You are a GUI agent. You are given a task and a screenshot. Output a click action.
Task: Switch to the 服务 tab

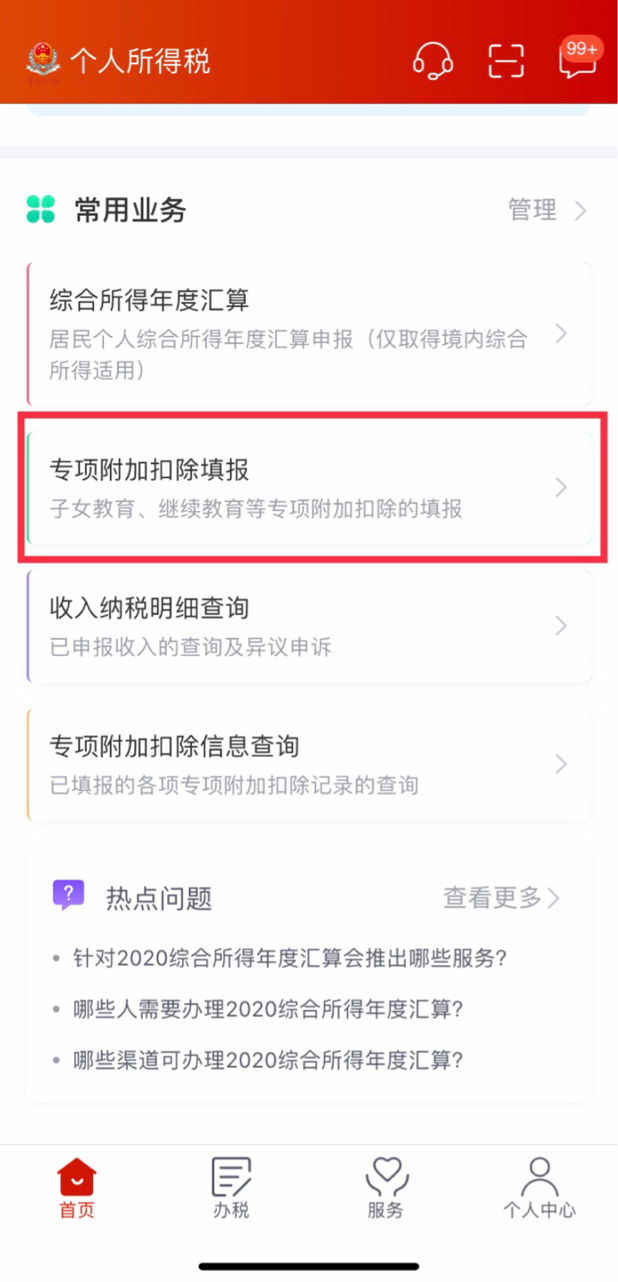(x=386, y=1188)
